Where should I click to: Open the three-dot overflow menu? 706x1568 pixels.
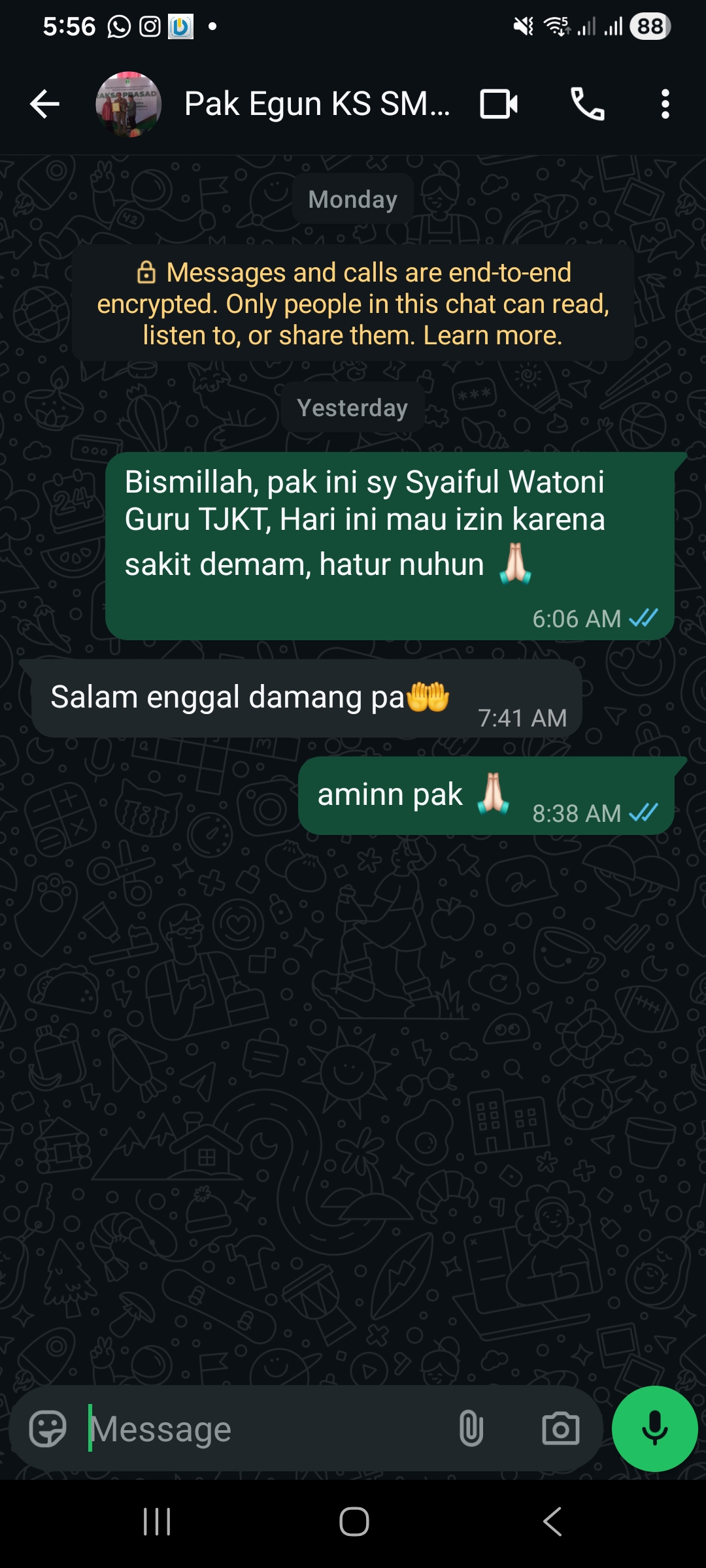[x=665, y=105]
